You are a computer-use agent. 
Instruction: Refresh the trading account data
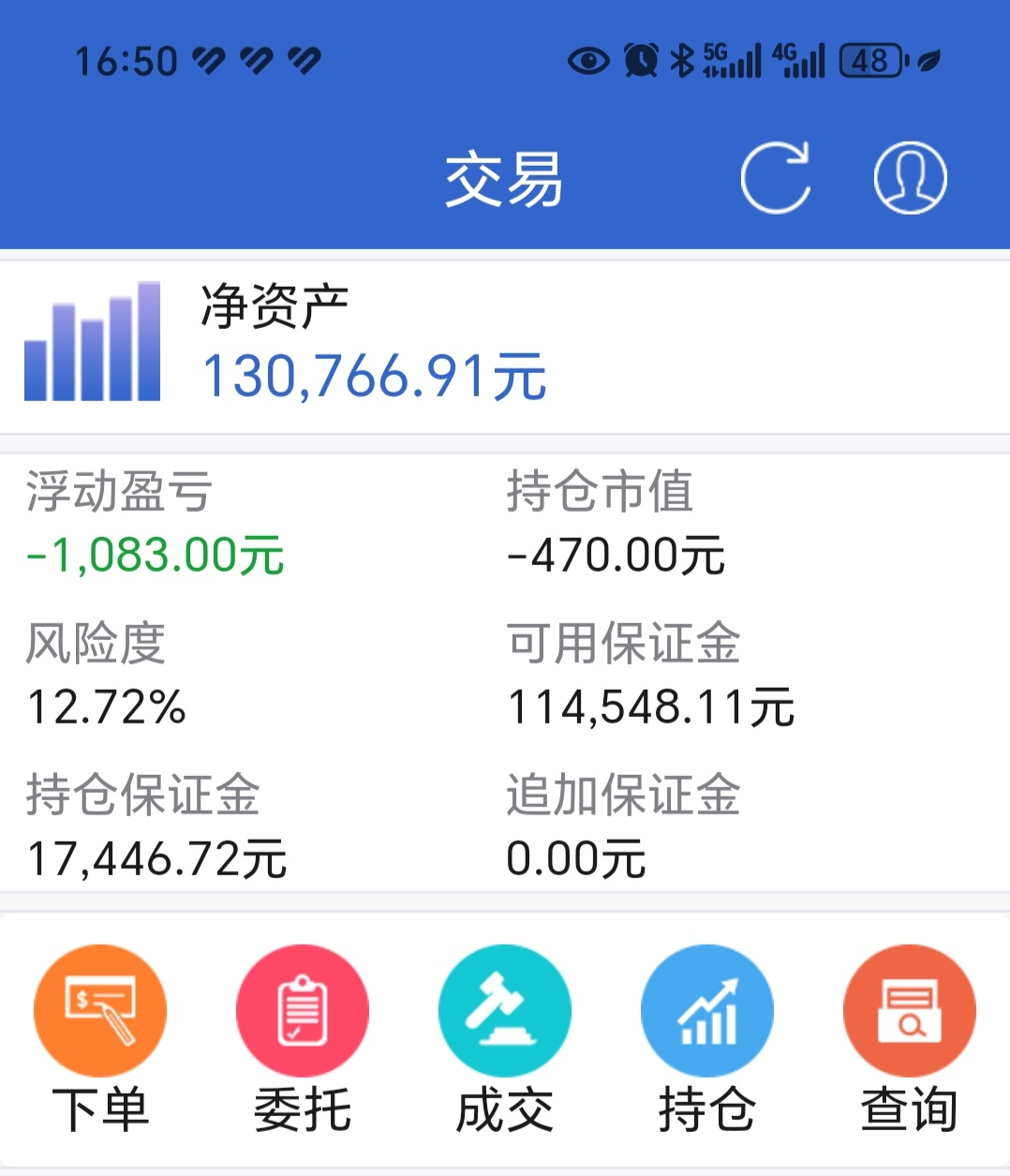point(775,178)
